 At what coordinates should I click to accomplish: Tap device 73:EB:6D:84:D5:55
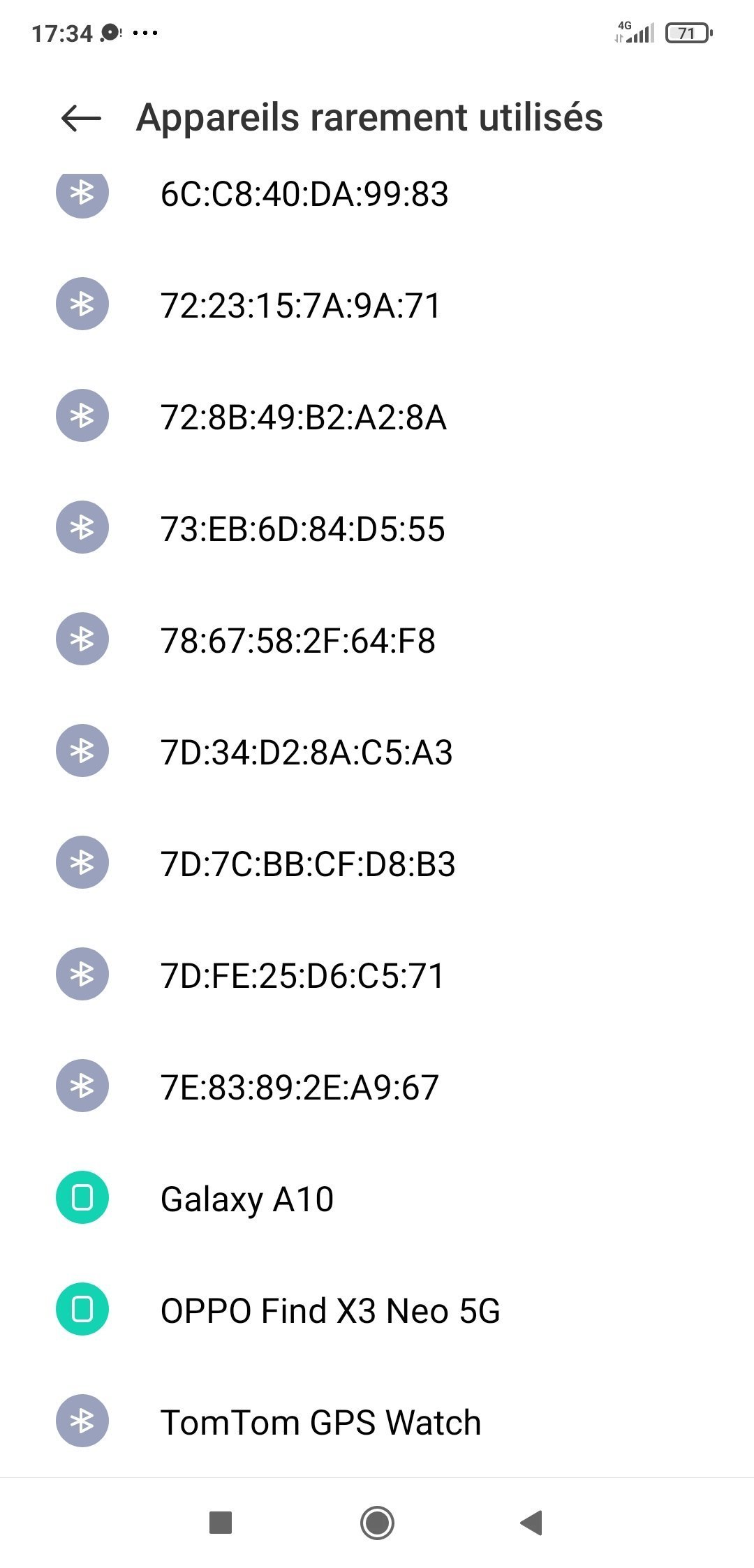coord(303,528)
